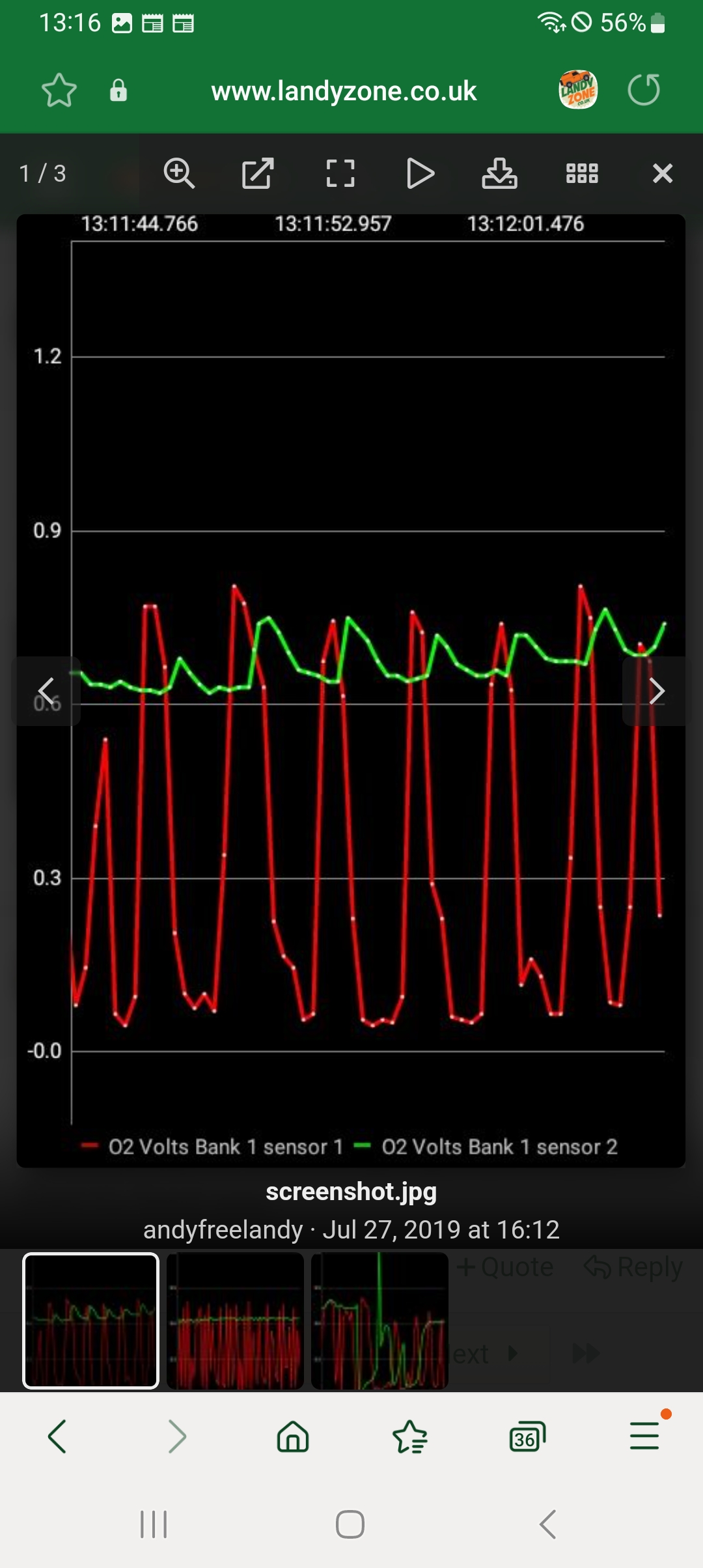
Task: Open the browser bookmarks list
Action: click(410, 1436)
